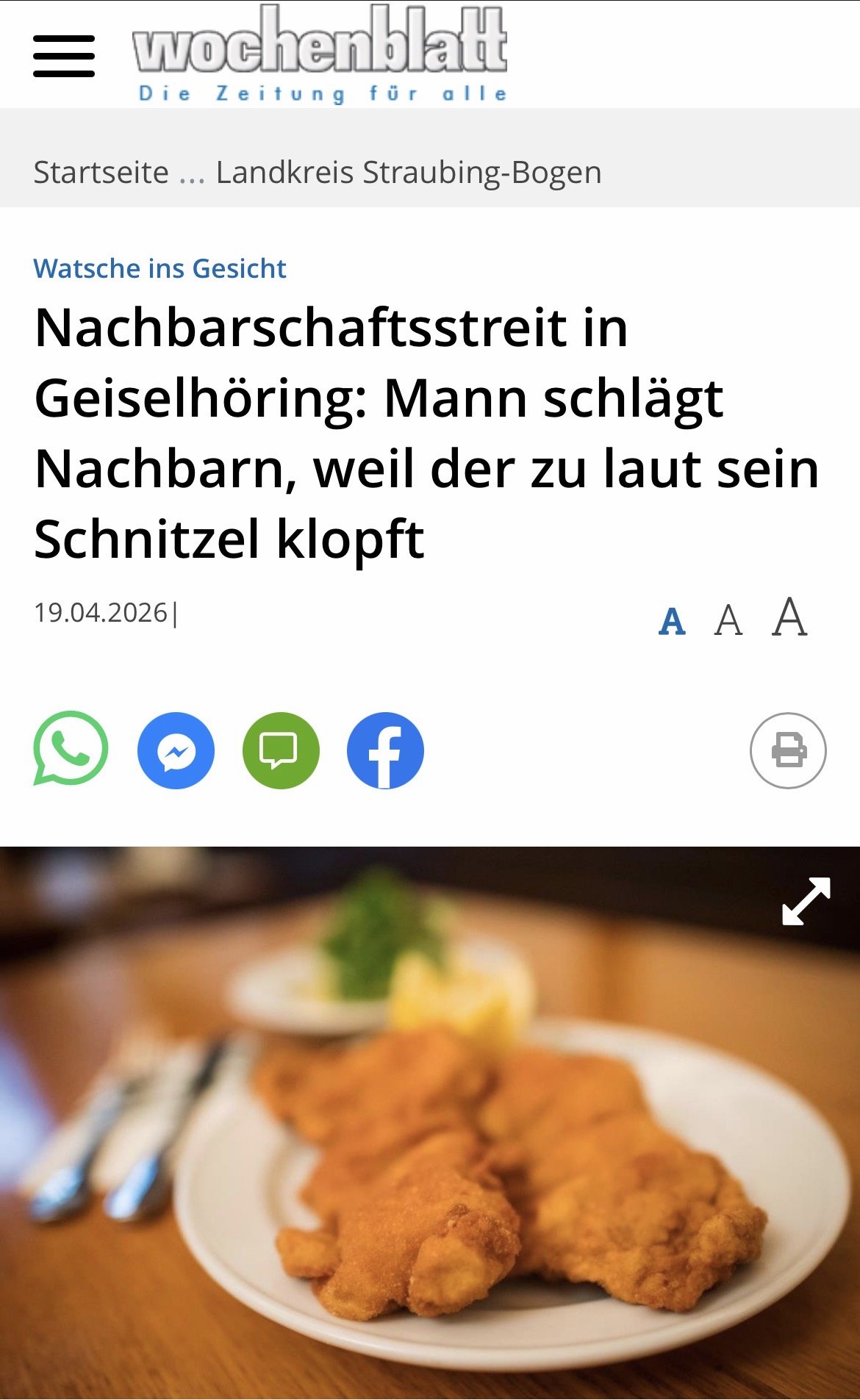Open the Landkreis Straubing-Bogen breadcrumb
Image resolution: width=860 pixels, height=1400 pixels.
408,173
